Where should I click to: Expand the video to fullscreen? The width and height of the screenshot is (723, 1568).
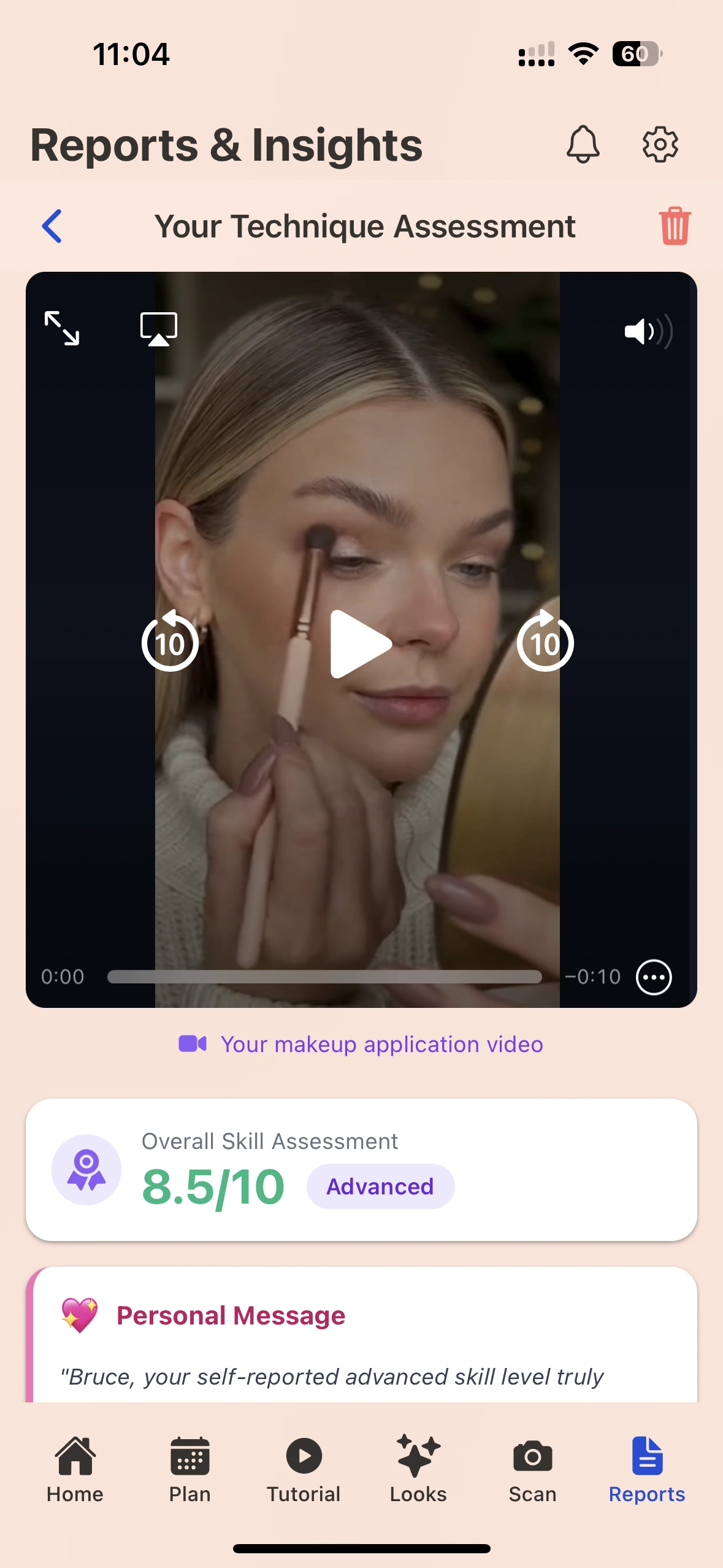[62, 328]
